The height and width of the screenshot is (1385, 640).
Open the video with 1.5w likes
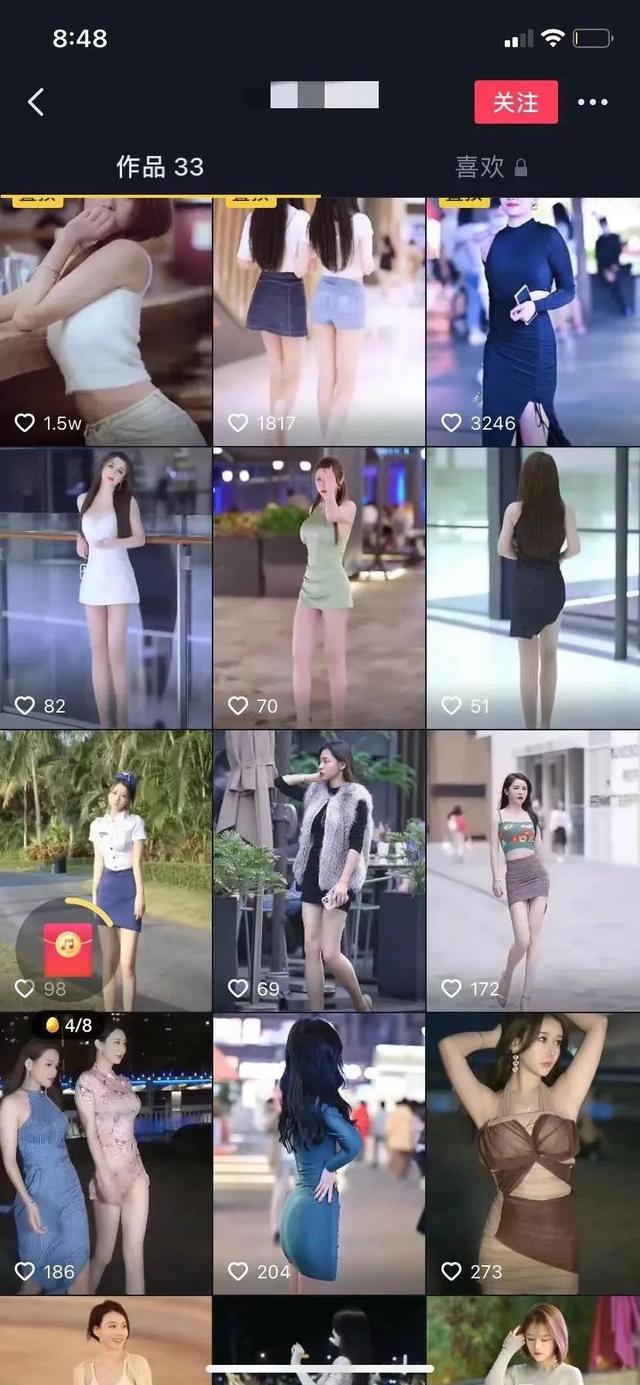click(x=105, y=320)
